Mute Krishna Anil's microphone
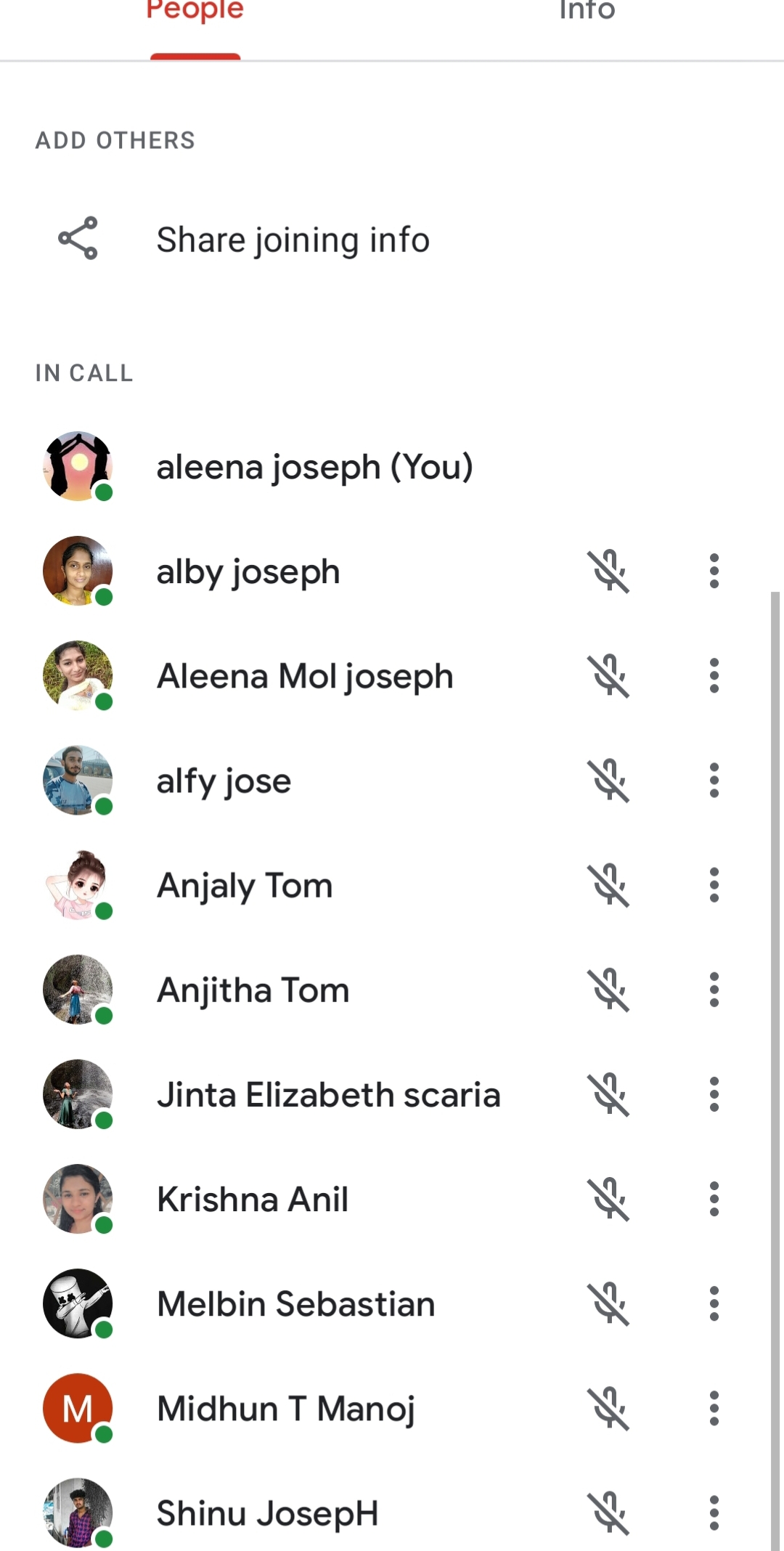The width and height of the screenshot is (784, 1551). click(608, 1199)
